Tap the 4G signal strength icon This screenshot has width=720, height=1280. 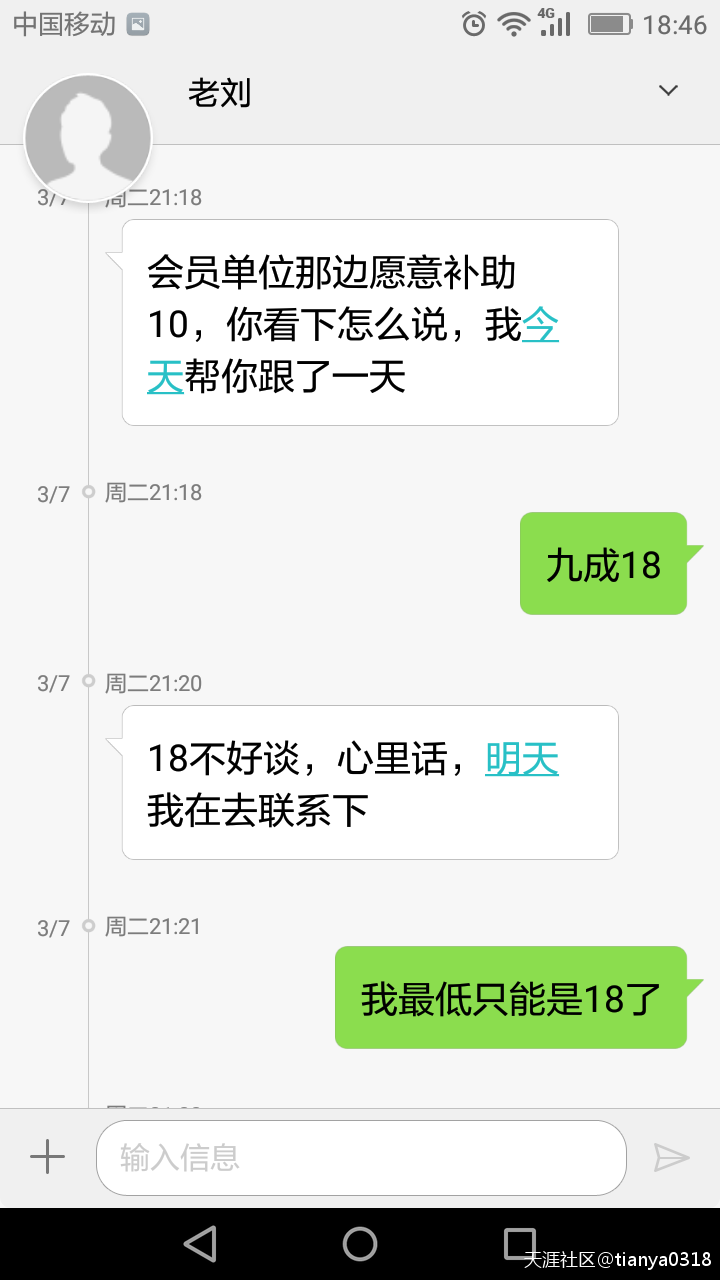[x=554, y=23]
